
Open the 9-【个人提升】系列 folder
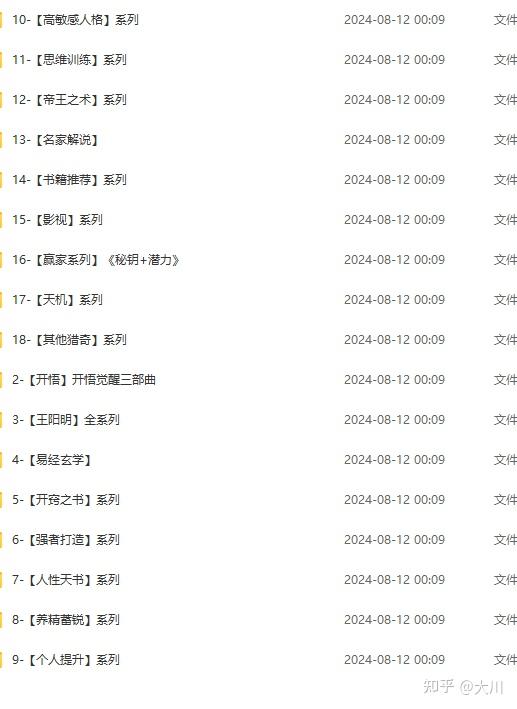(x=66, y=660)
